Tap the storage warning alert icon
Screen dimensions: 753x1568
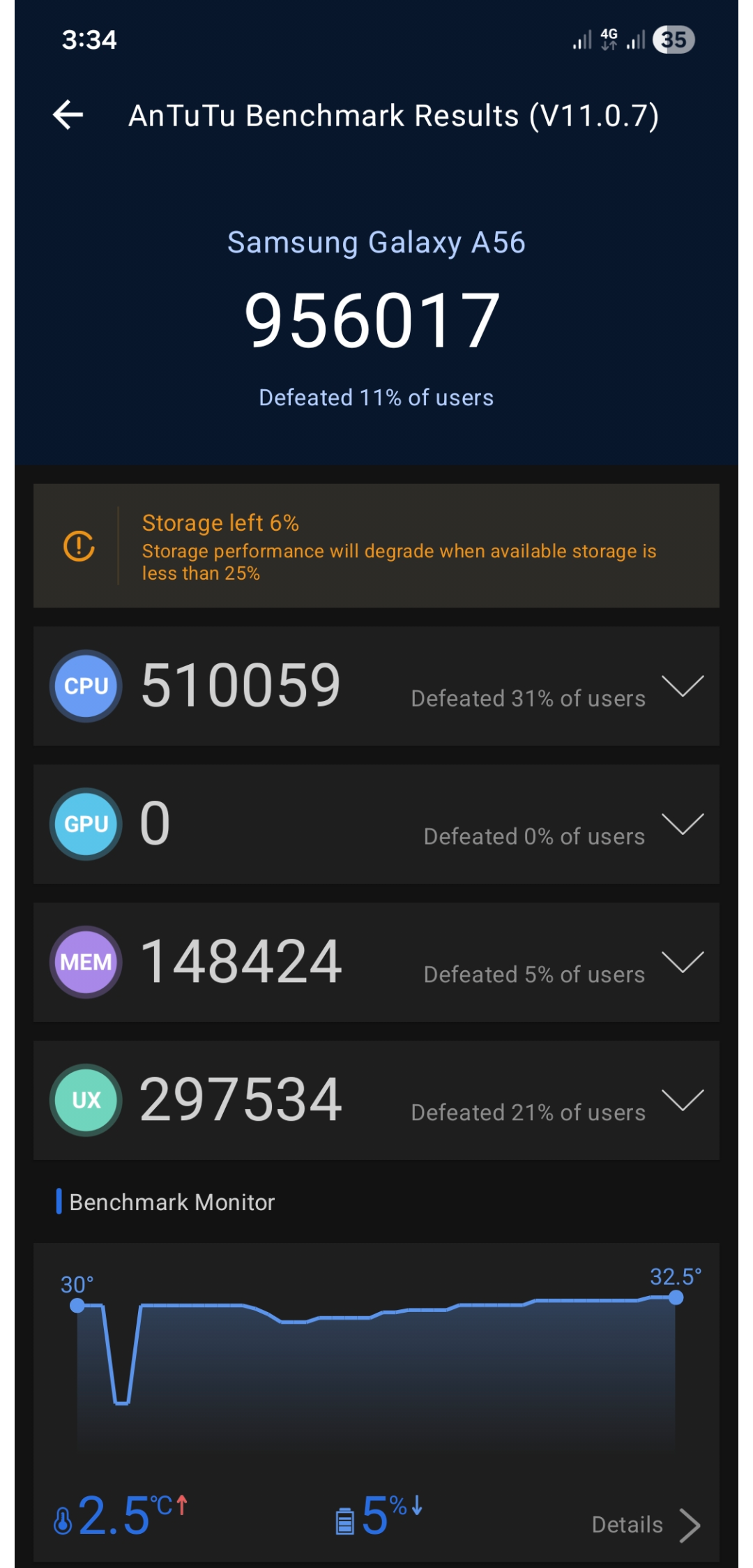[80, 547]
